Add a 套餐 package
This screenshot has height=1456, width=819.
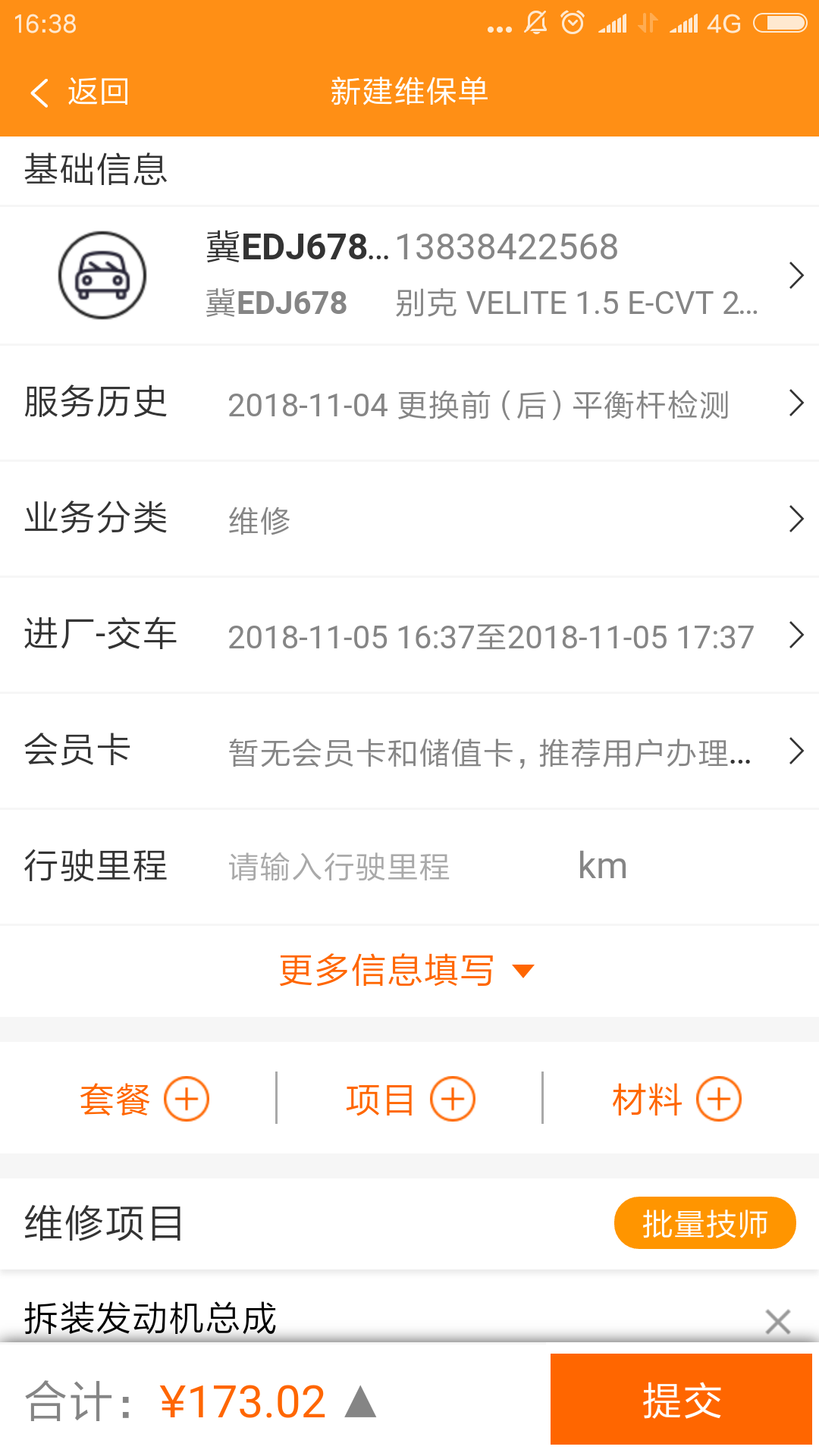tap(144, 1099)
